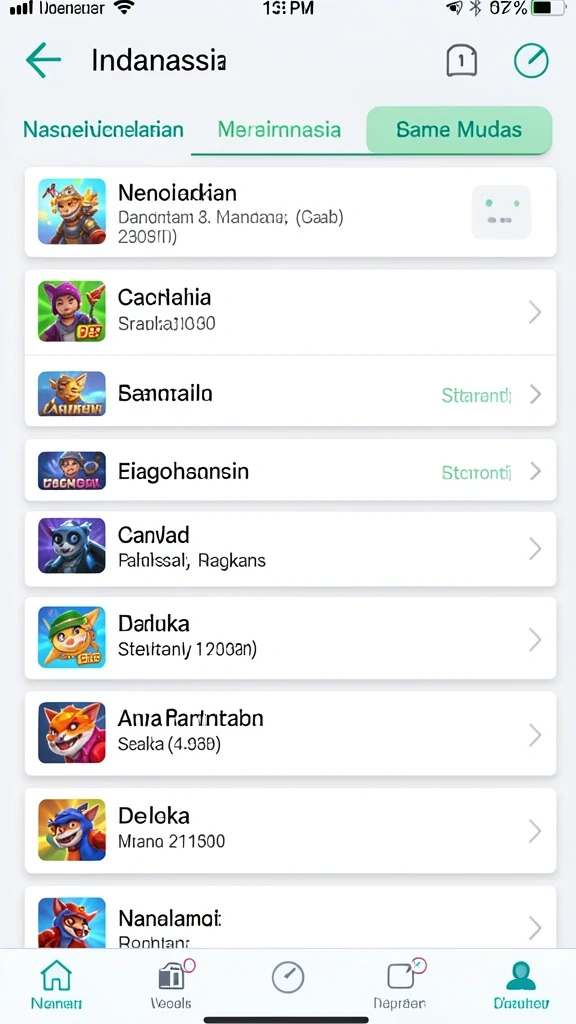576x1024 pixels.
Task: Open the Depraen tab in bottom bar
Action: pos(400,984)
